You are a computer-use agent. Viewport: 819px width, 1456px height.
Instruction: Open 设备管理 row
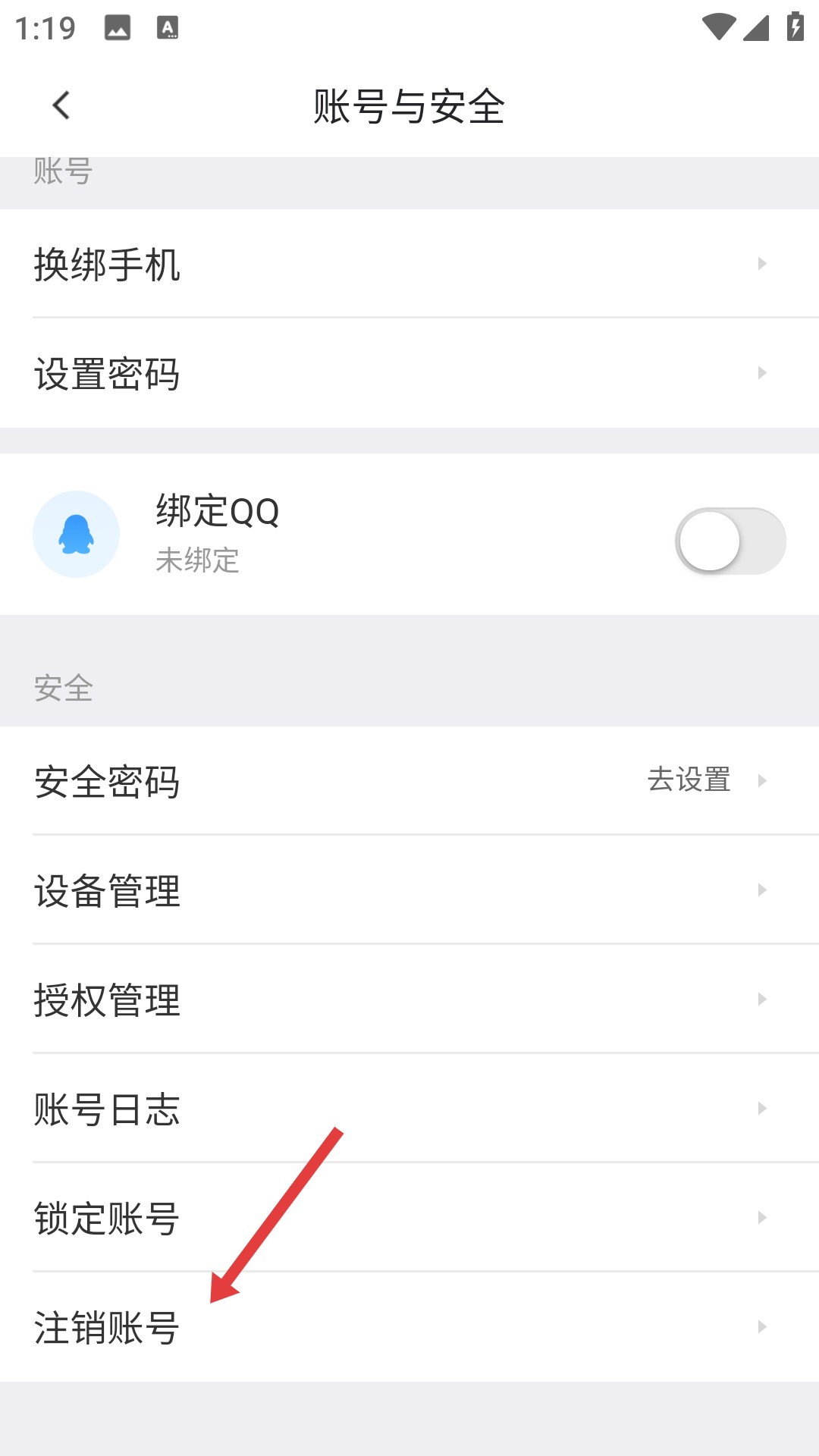pyautogui.click(x=409, y=890)
